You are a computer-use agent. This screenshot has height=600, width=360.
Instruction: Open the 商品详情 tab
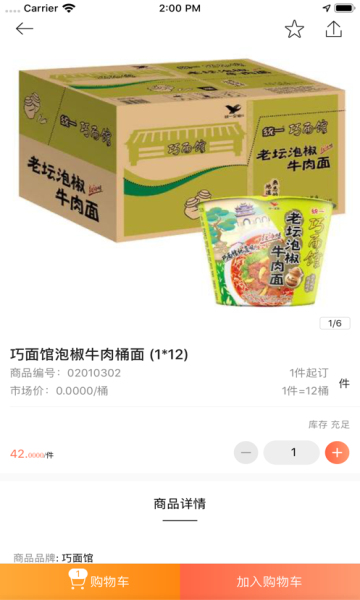(x=180, y=504)
